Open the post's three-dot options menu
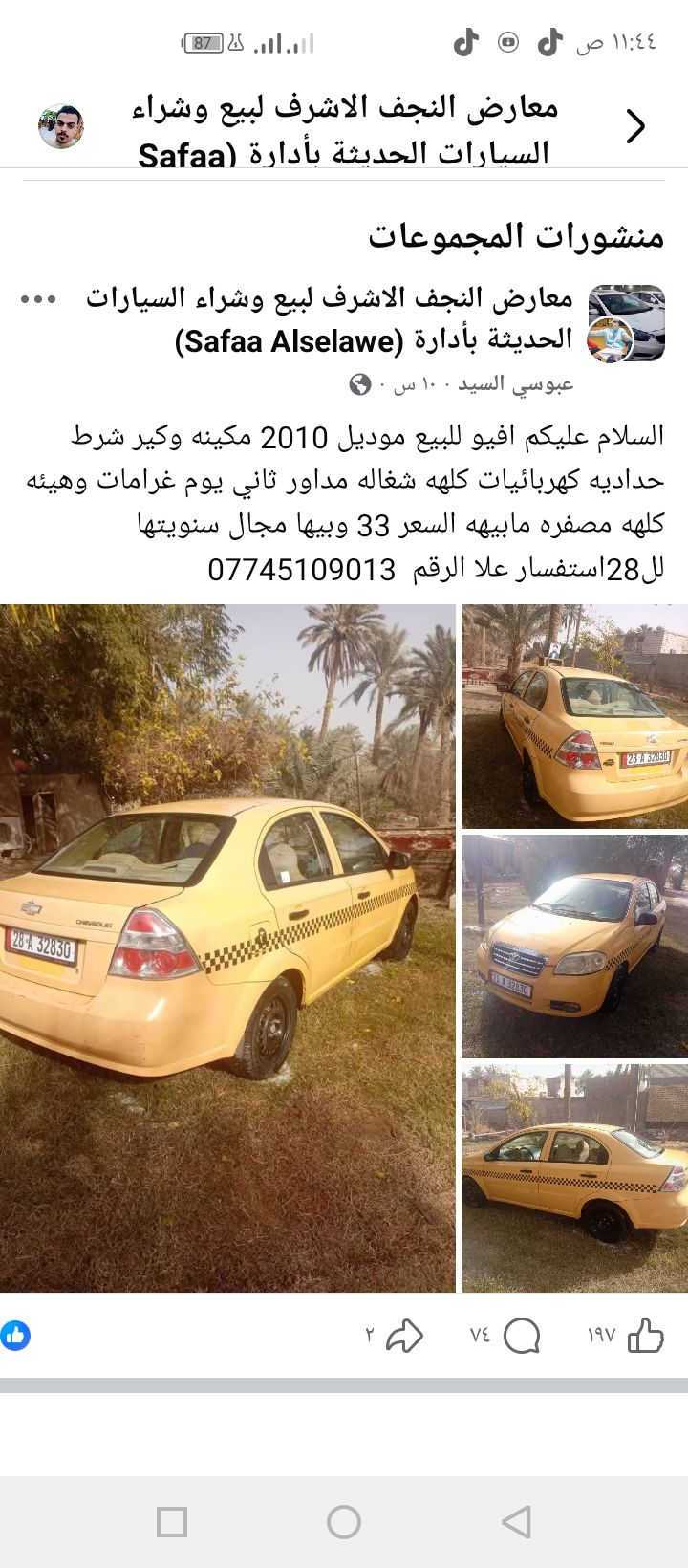 [38, 299]
